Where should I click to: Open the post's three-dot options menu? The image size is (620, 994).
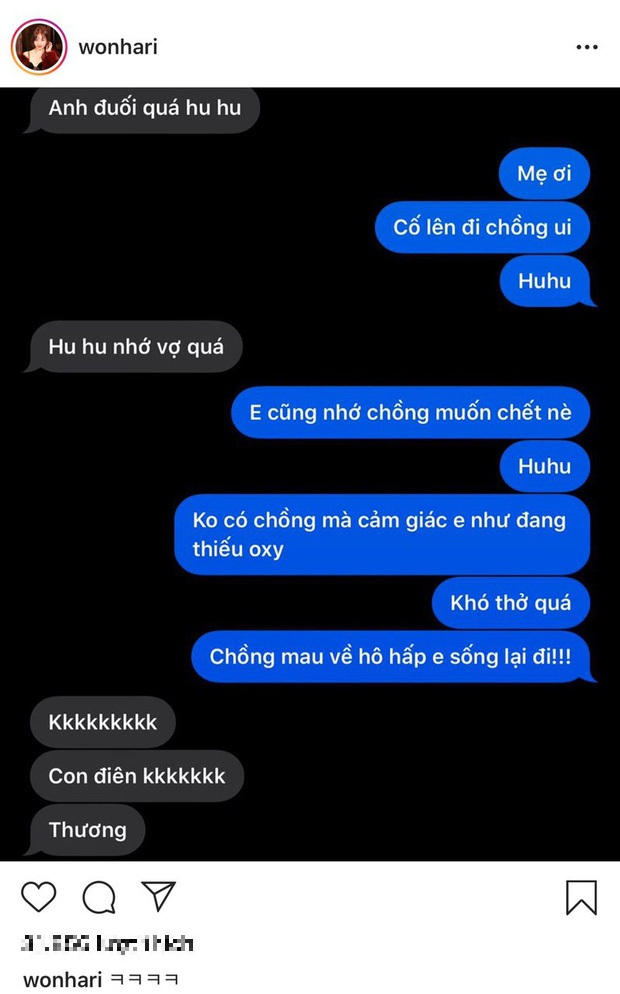[x=585, y=47]
